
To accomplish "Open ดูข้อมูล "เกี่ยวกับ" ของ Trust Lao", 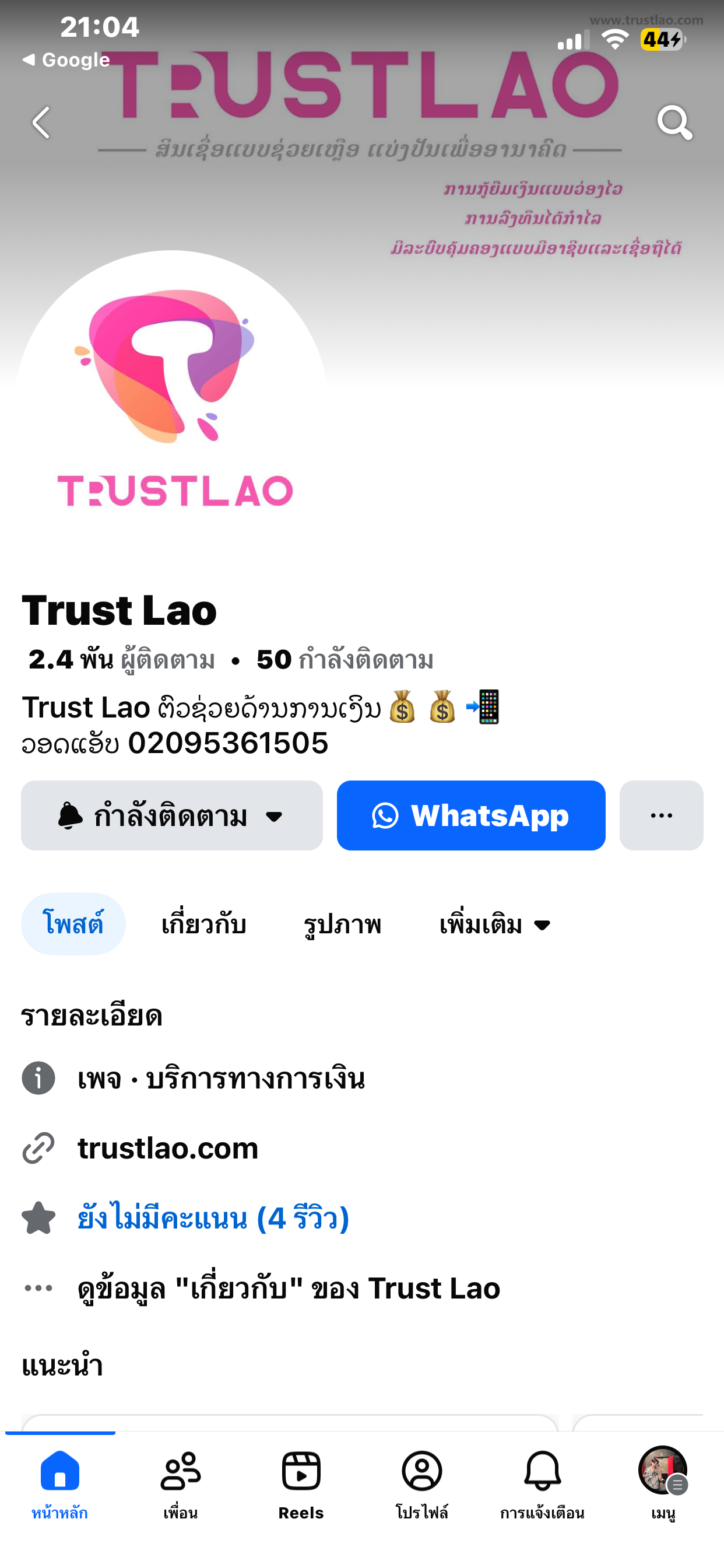I will coord(289,1288).
